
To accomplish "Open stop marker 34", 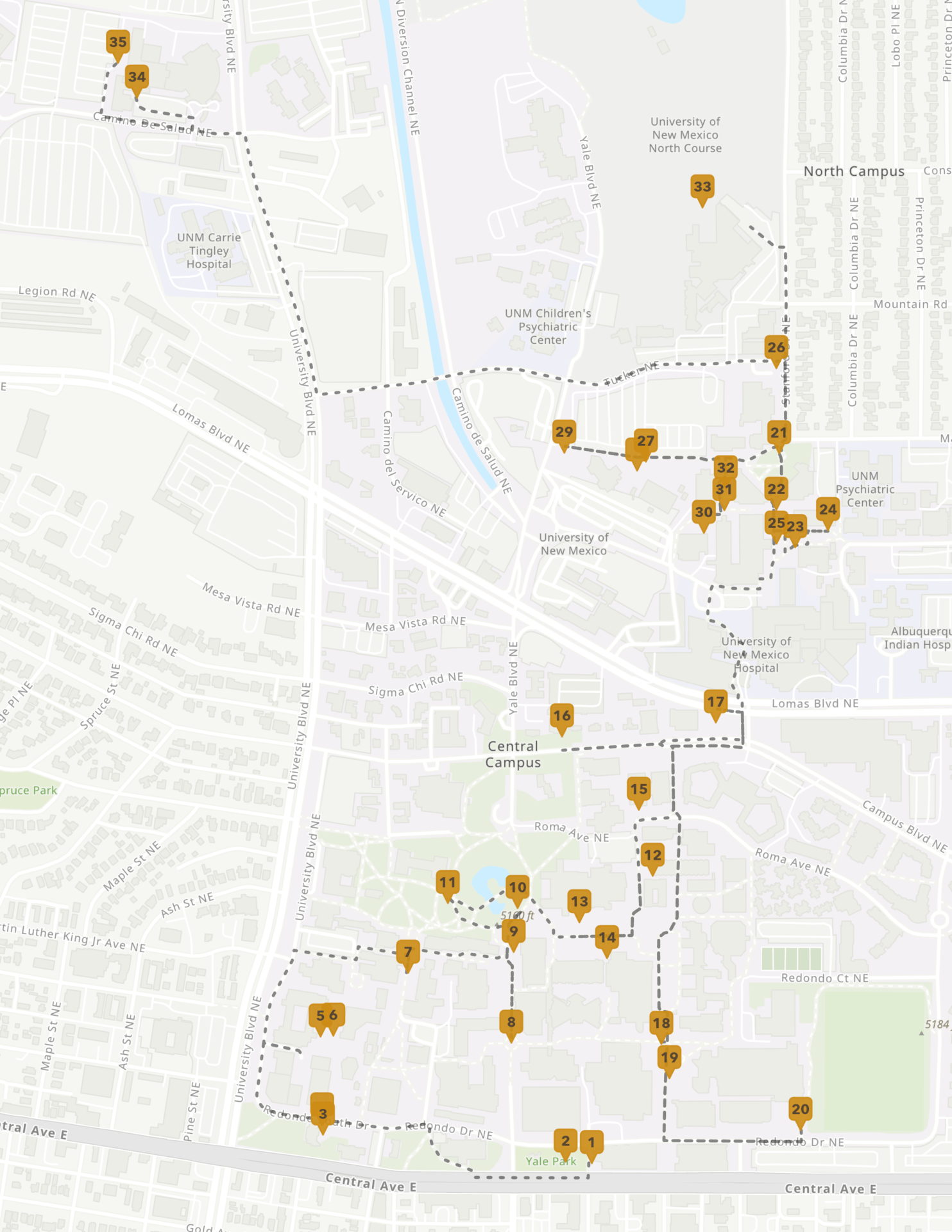I will coord(137,78).
